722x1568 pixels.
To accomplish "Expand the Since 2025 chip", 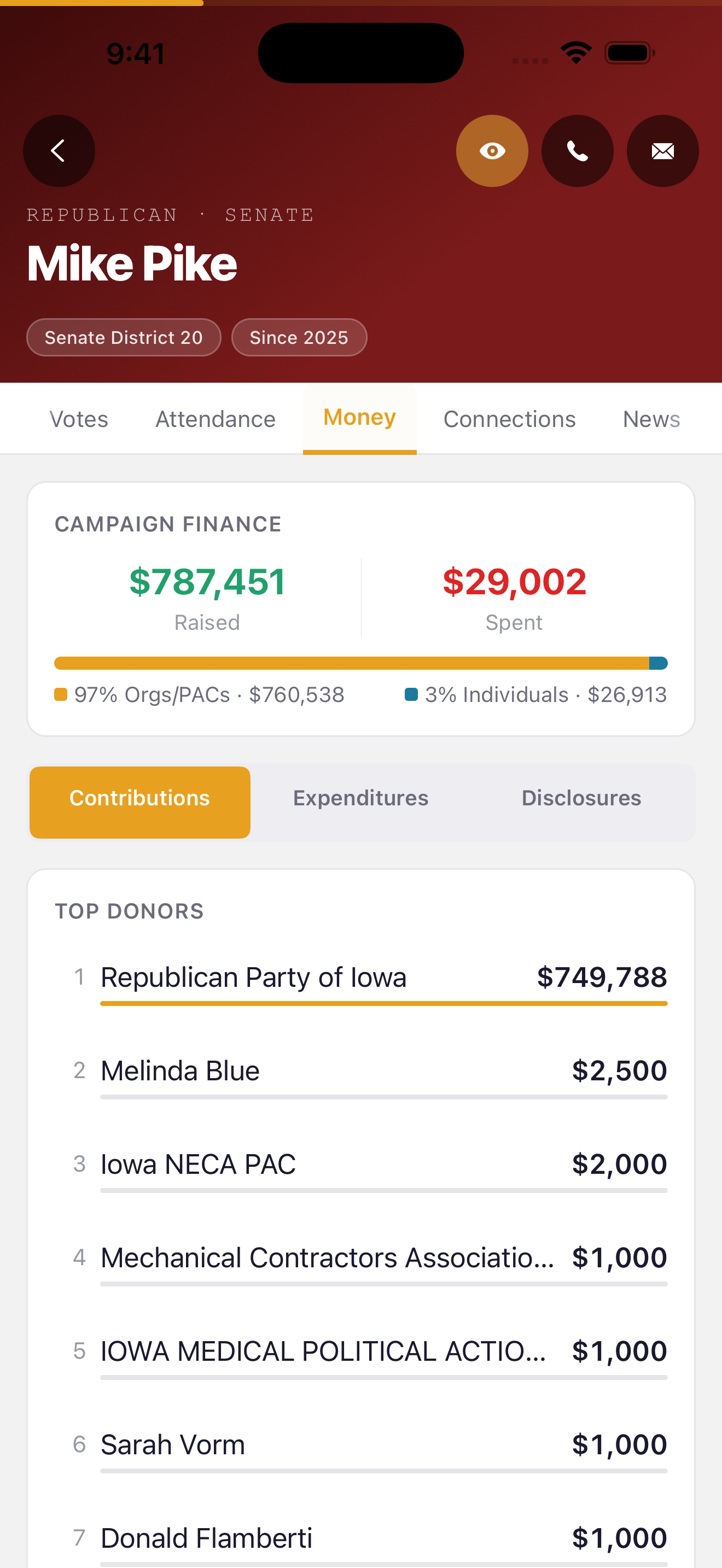I will click(299, 337).
